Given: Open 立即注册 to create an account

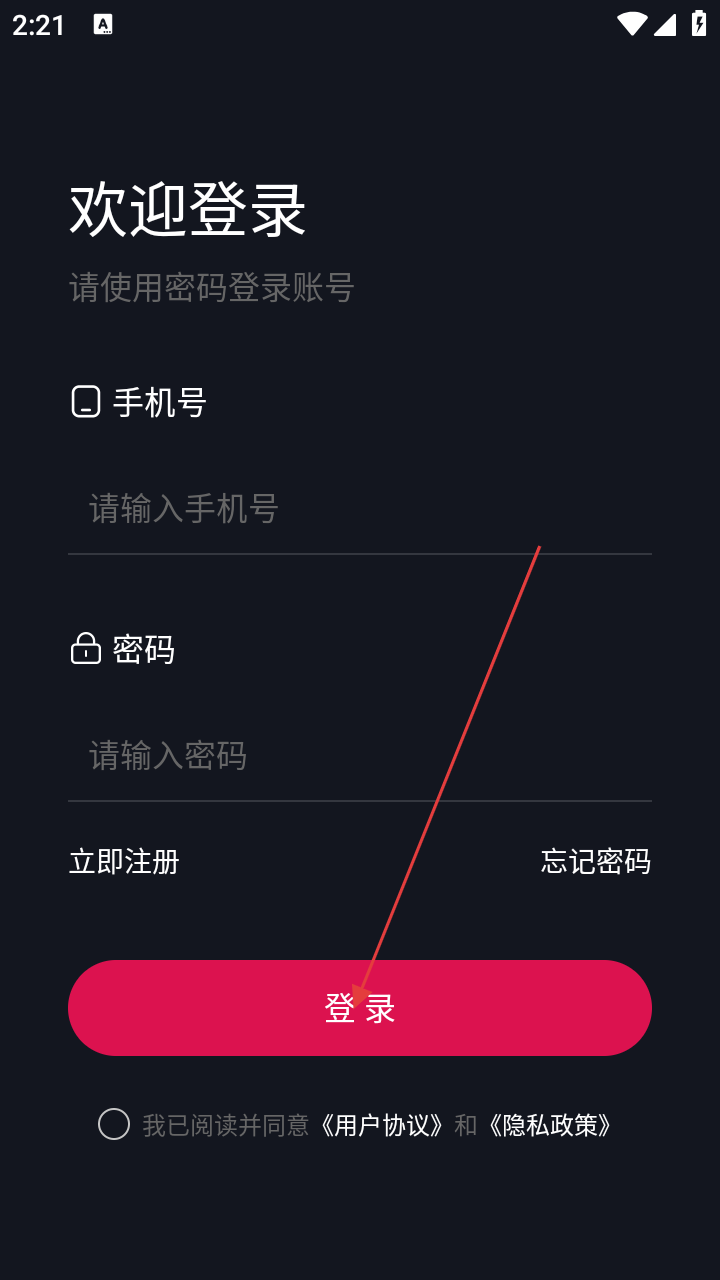Looking at the screenshot, I should tap(124, 861).
